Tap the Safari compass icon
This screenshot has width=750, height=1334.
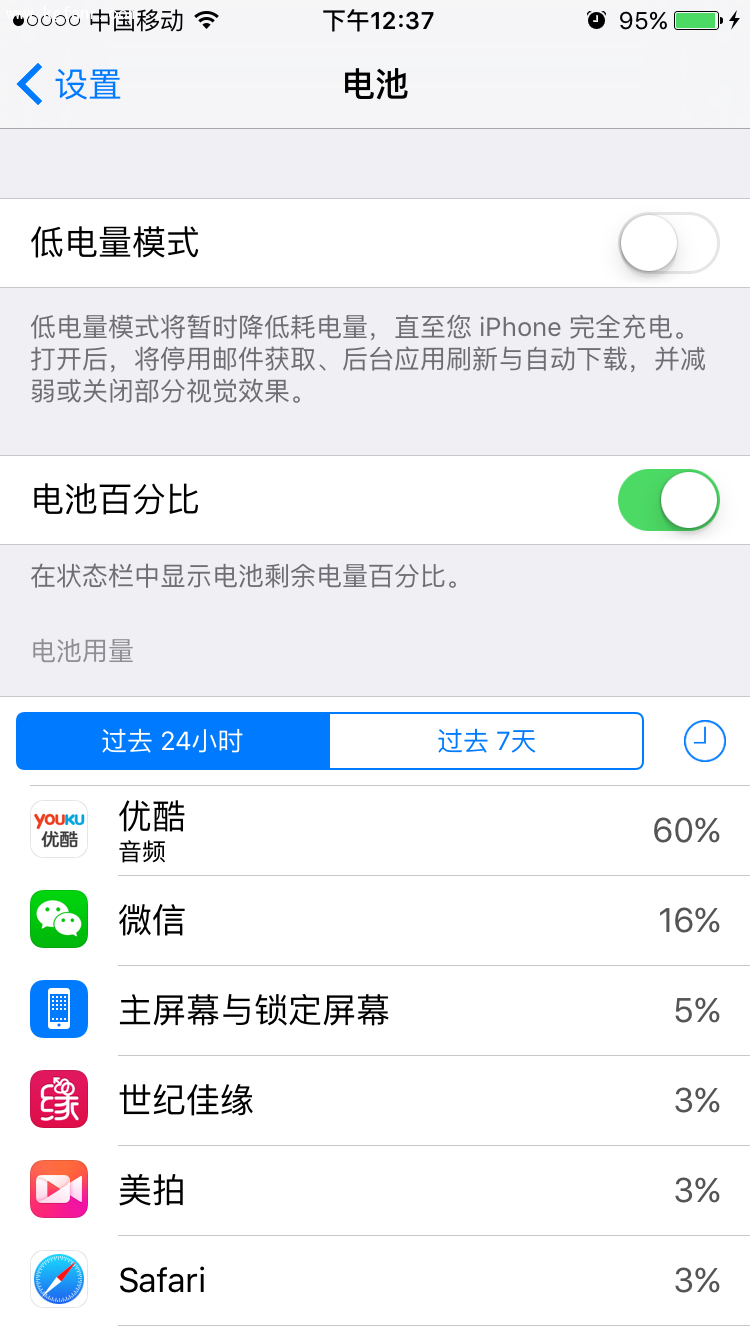(x=58, y=1279)
